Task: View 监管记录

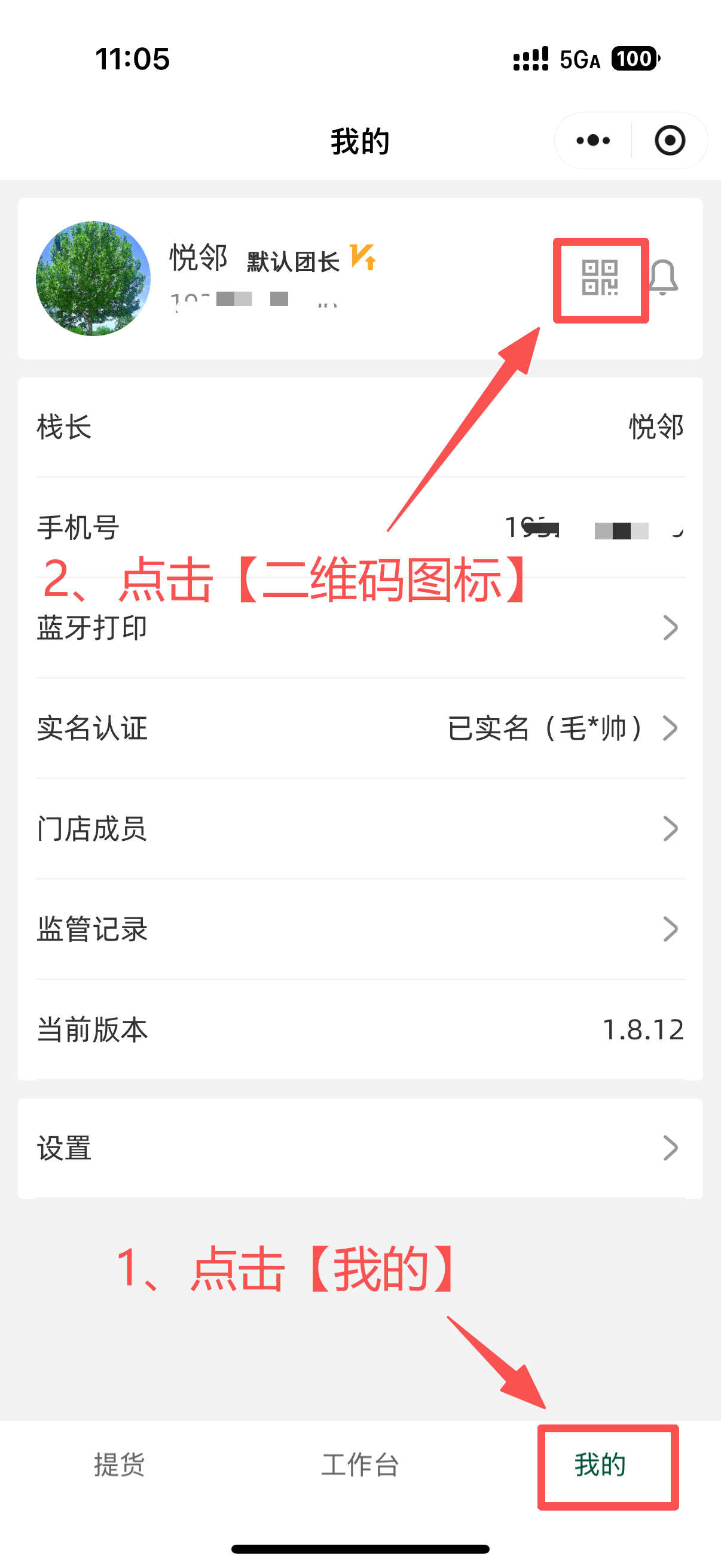Action: point(360,929)
